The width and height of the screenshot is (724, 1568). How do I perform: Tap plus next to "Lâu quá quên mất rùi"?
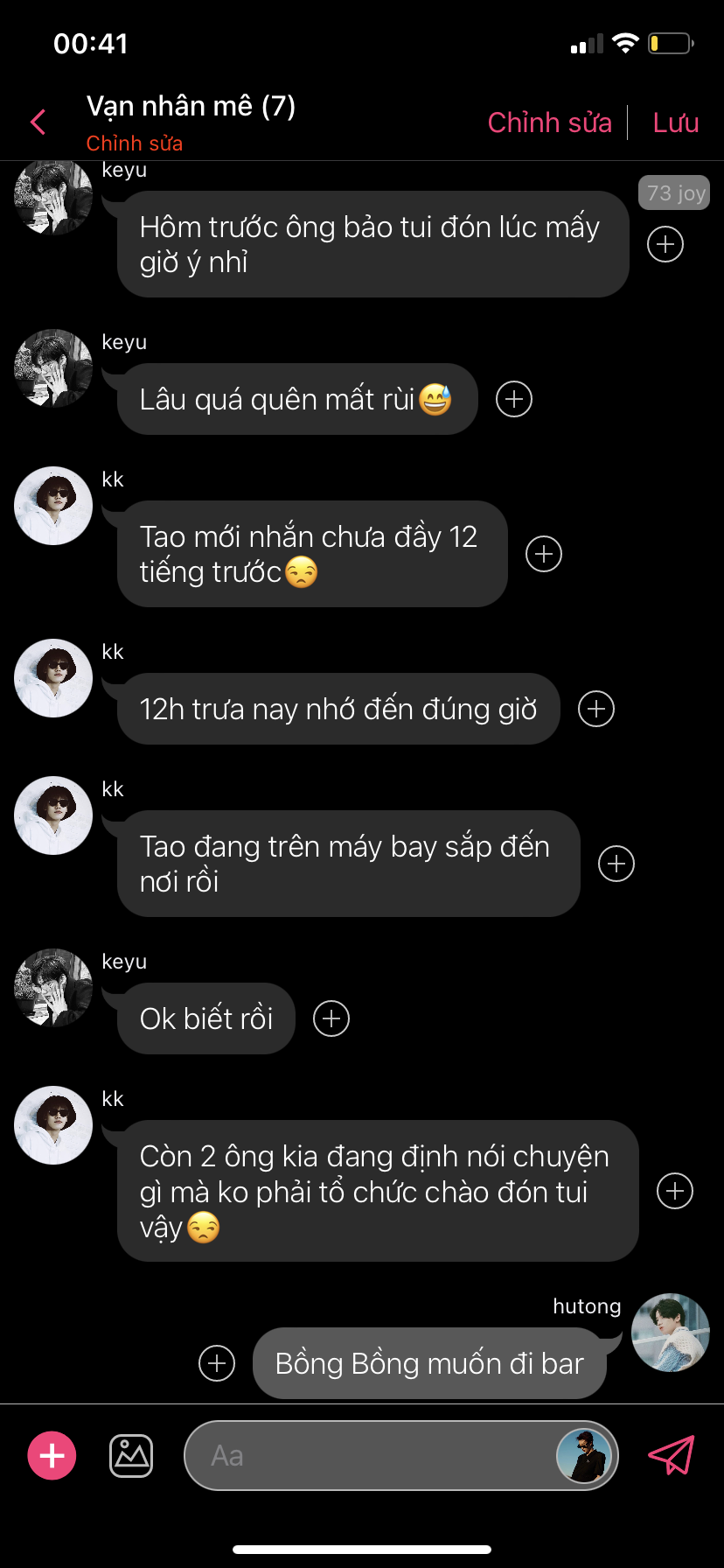514,399
